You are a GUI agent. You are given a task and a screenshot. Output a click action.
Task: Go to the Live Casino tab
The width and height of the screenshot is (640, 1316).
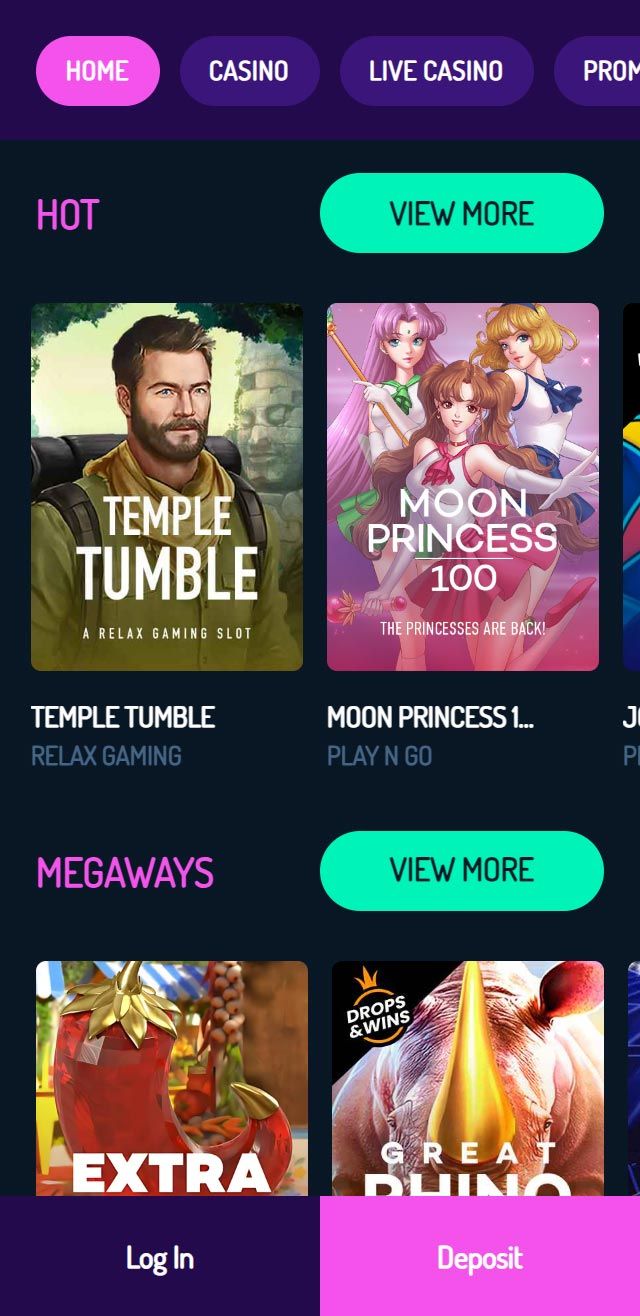point(436,71)
